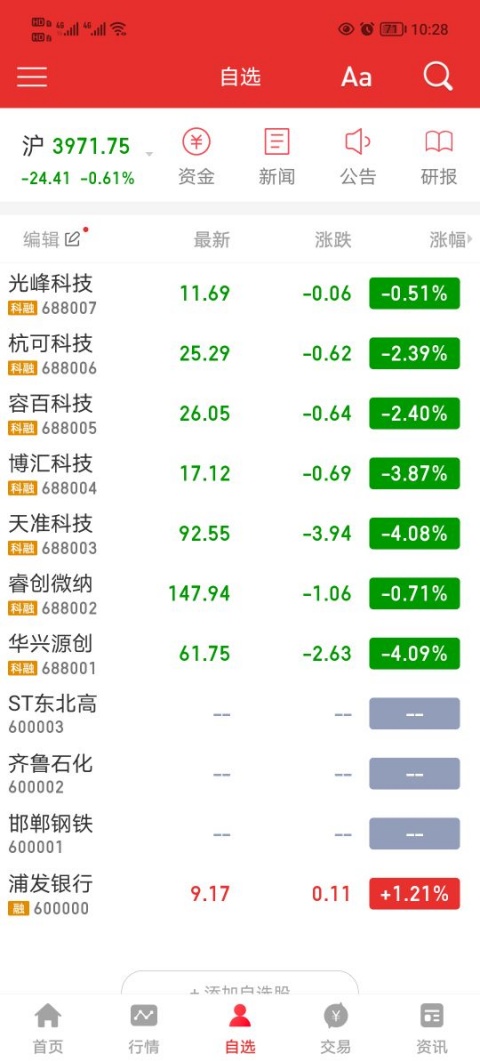Switch to the 首页 tab
Viewport: 480px width, 1061px height.
point(47,1029)
